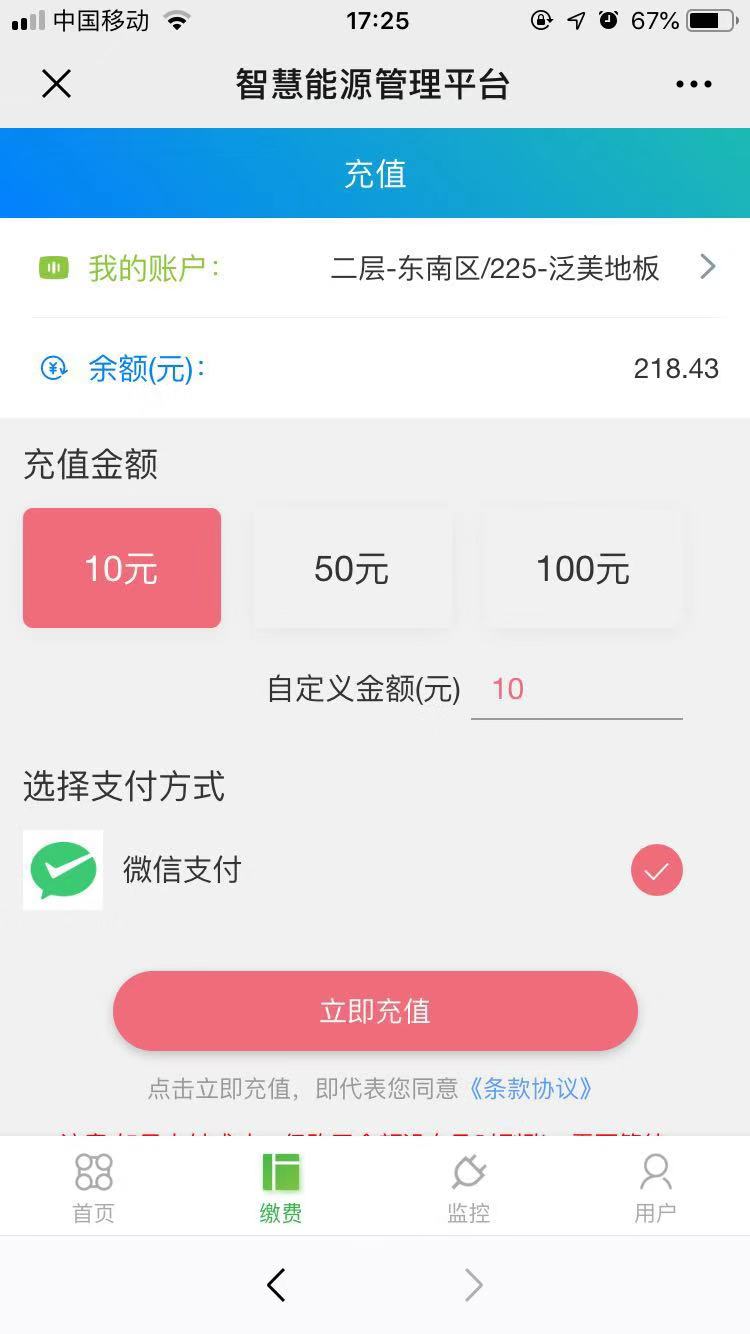Select the 100元 amount tile
Image resolution: width=750 pixels, height=1334 pixels.
pyautogui.click(x=582, y=567)
